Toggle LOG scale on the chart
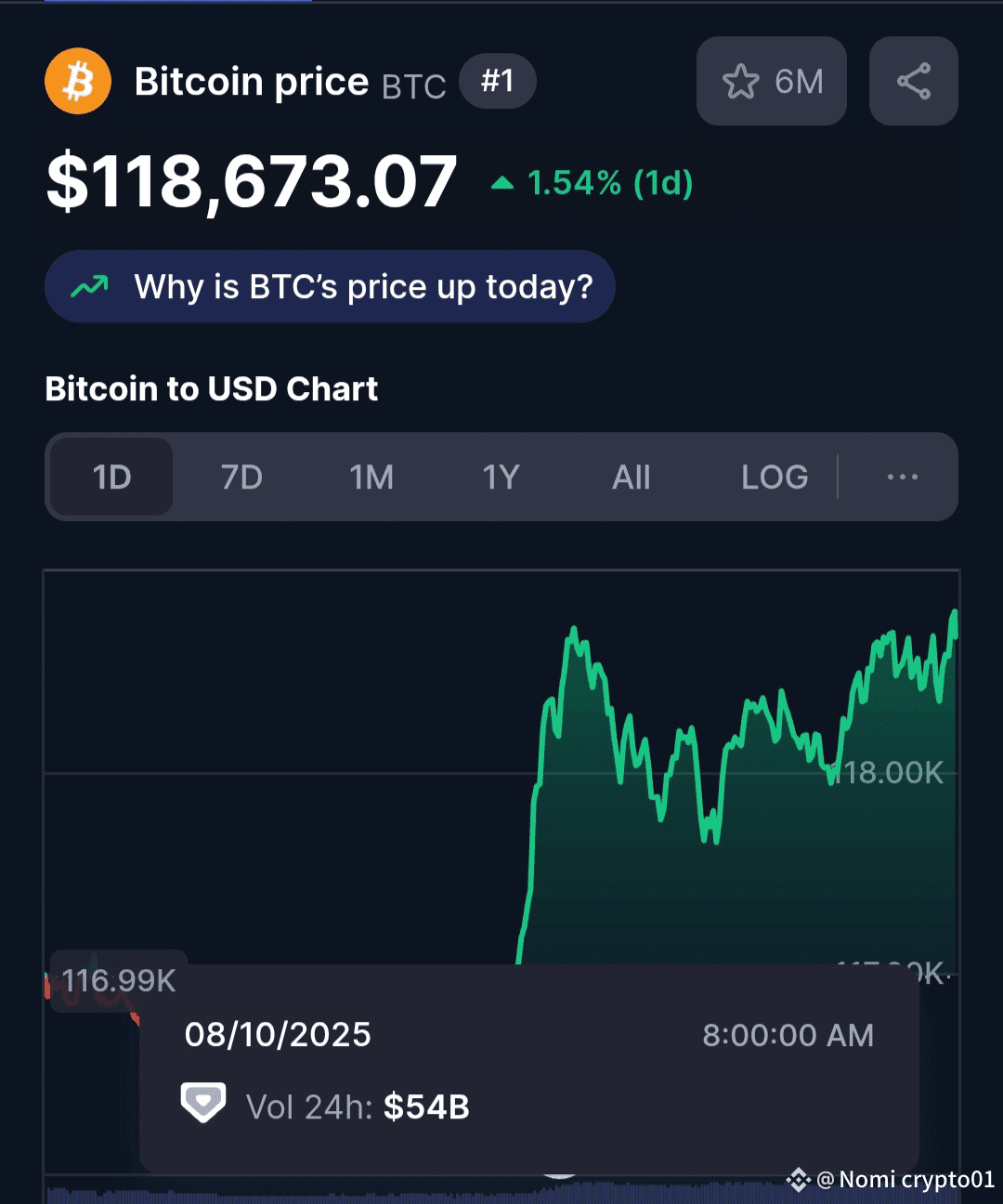Viewport: 1003px width, 1204px height. [775, 478]
